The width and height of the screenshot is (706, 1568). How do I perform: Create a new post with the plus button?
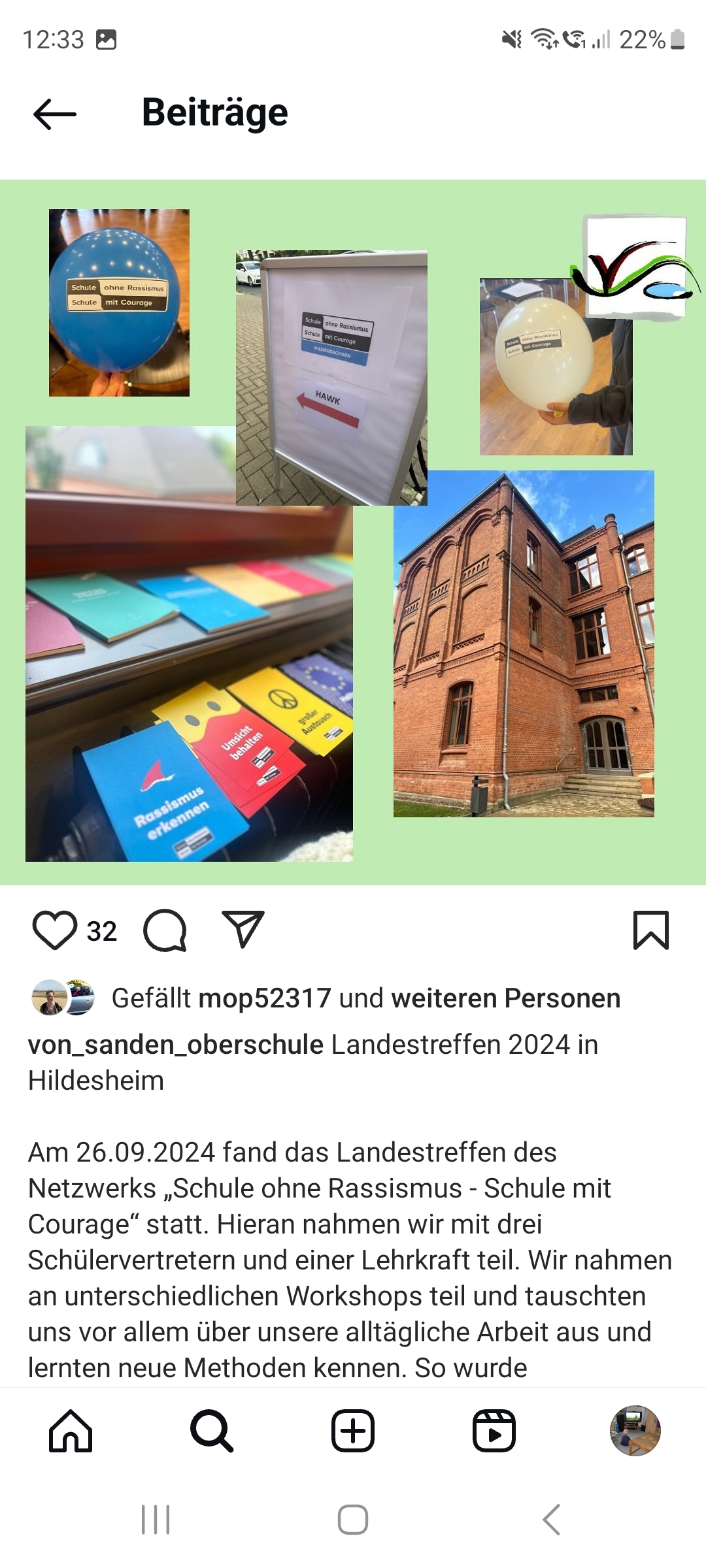pos(353,1431)
